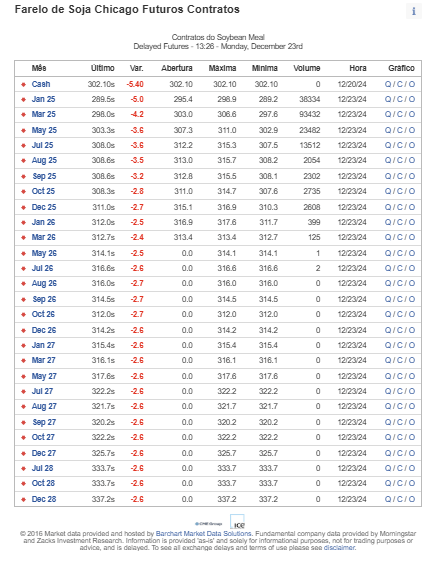Screen dimensions: 430x571
Task: Tap the Q link in Aug 25 row
Action: coord(388,160)
